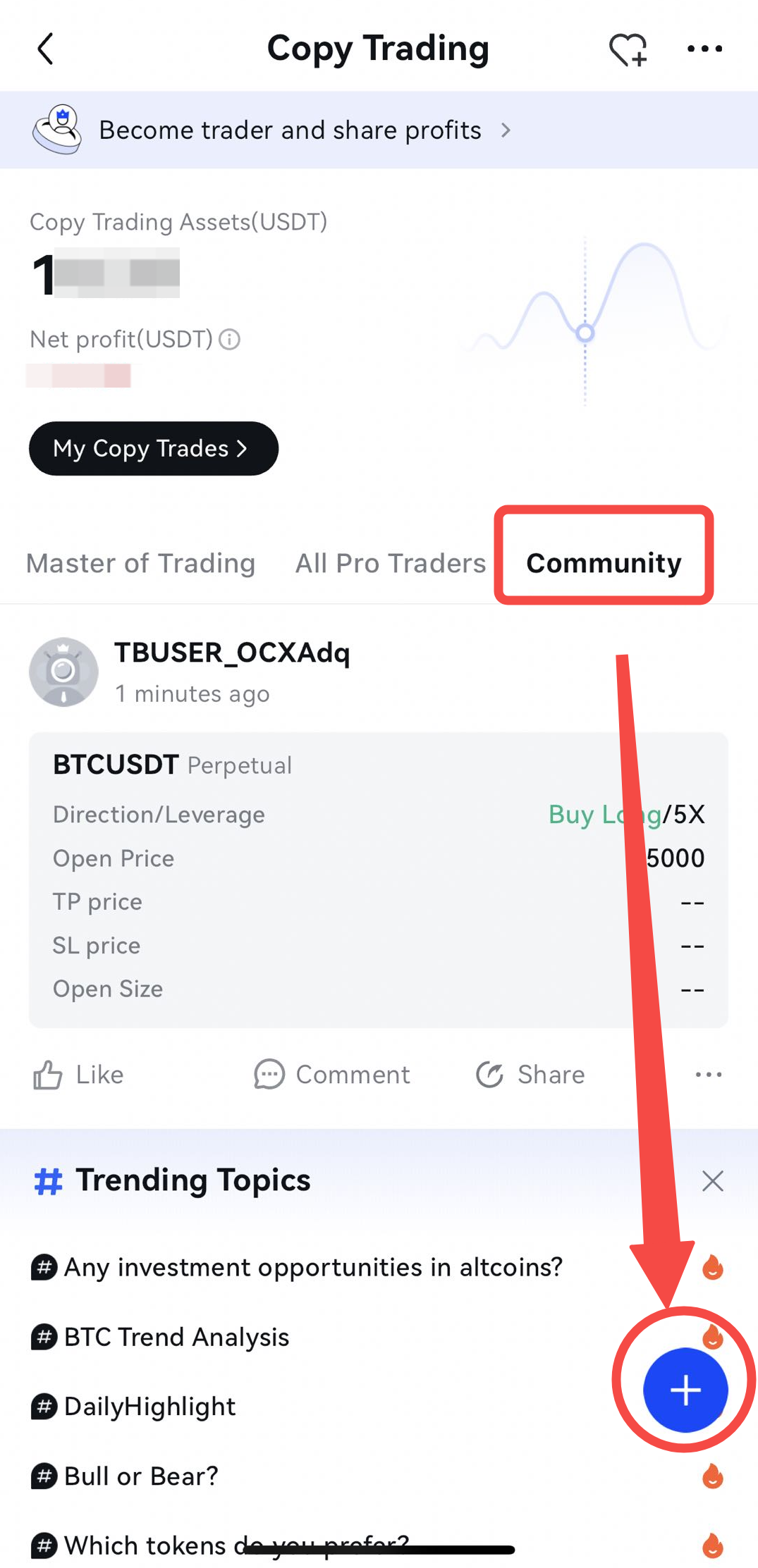
Task: Switch to the Master of Trading tab
Action: click(x=140, y=562)
